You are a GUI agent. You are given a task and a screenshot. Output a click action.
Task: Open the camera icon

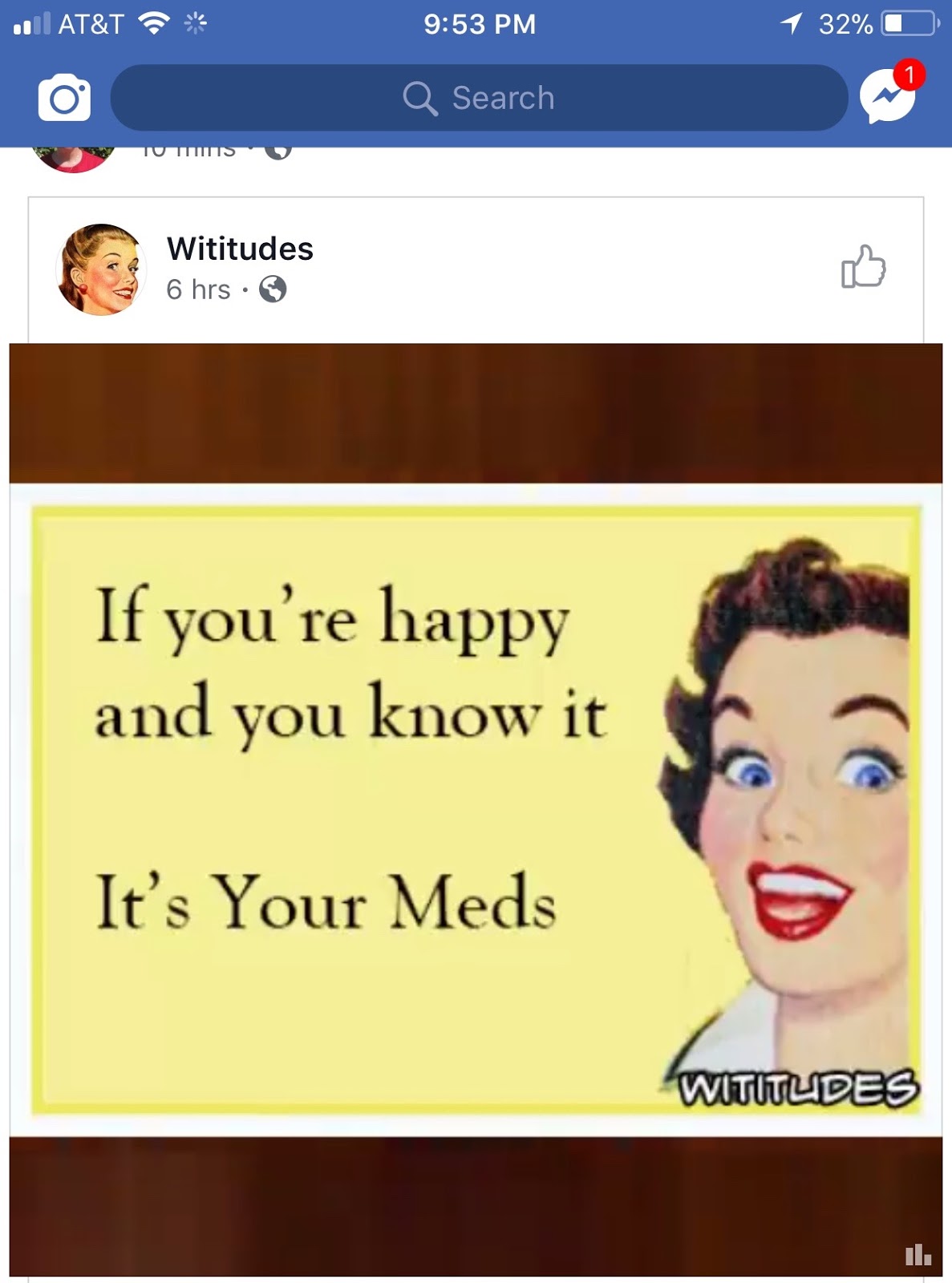64,98
